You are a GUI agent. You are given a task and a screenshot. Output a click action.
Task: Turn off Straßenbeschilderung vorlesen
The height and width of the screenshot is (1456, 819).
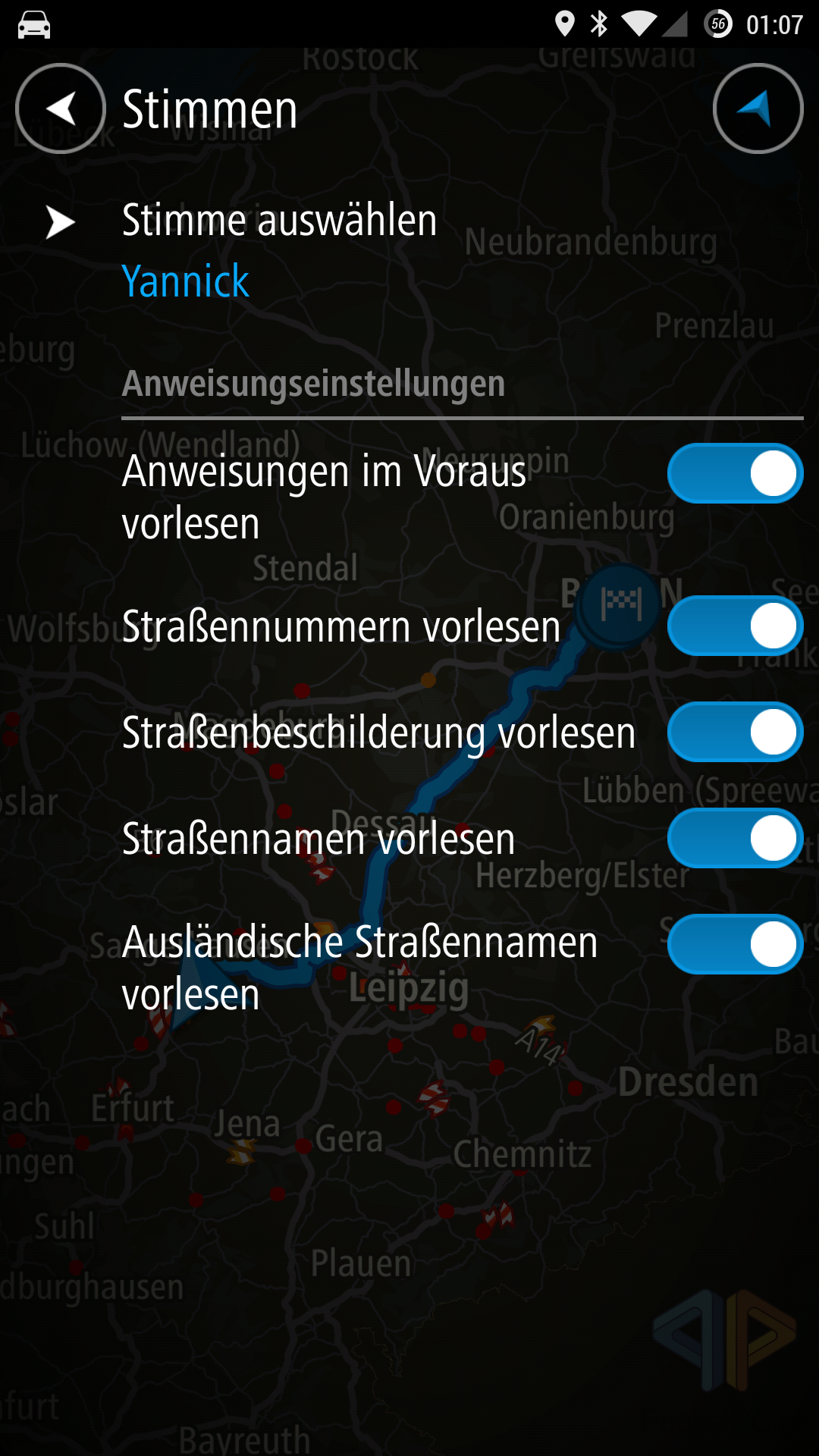point(735,733)
